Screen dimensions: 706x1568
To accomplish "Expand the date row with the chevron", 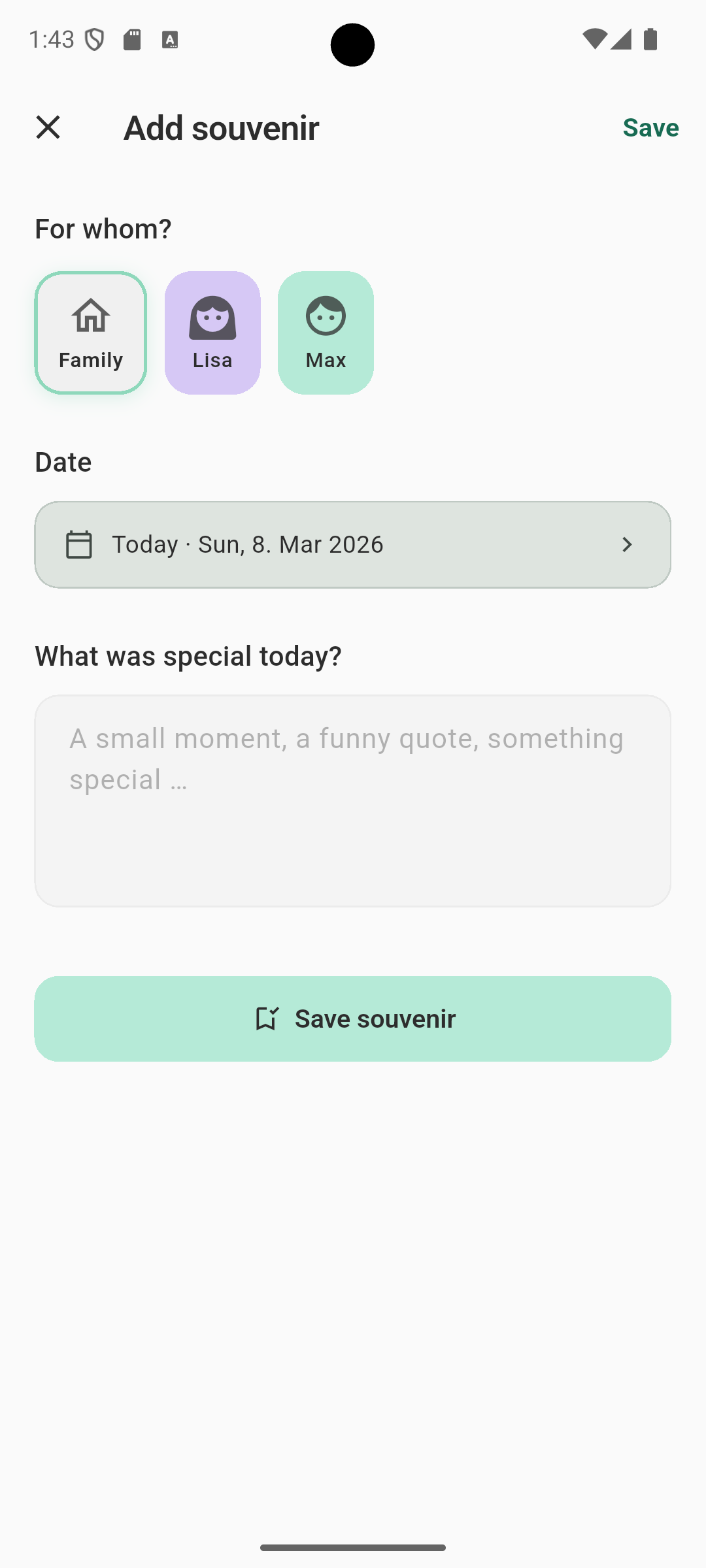I will point(627,544).
